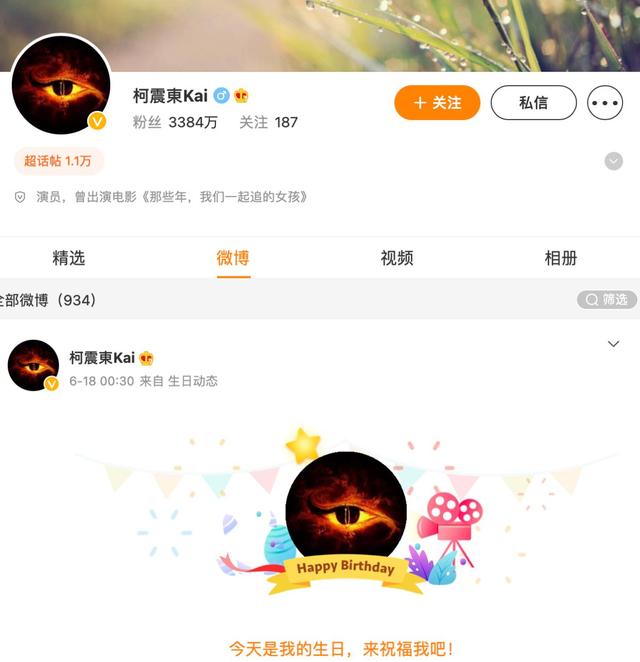This screenshot has height=662, width=640.
Task: Send a private message via 私信
Action: click(533, 103)
